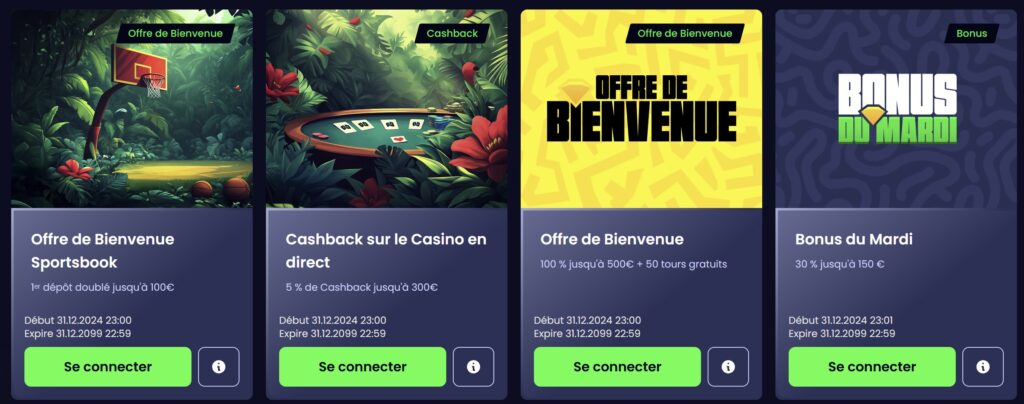View info for 100 % jusqu'à 500€ offer
The height and width of the screenshot is (404, 1024).
coord(728,367)
